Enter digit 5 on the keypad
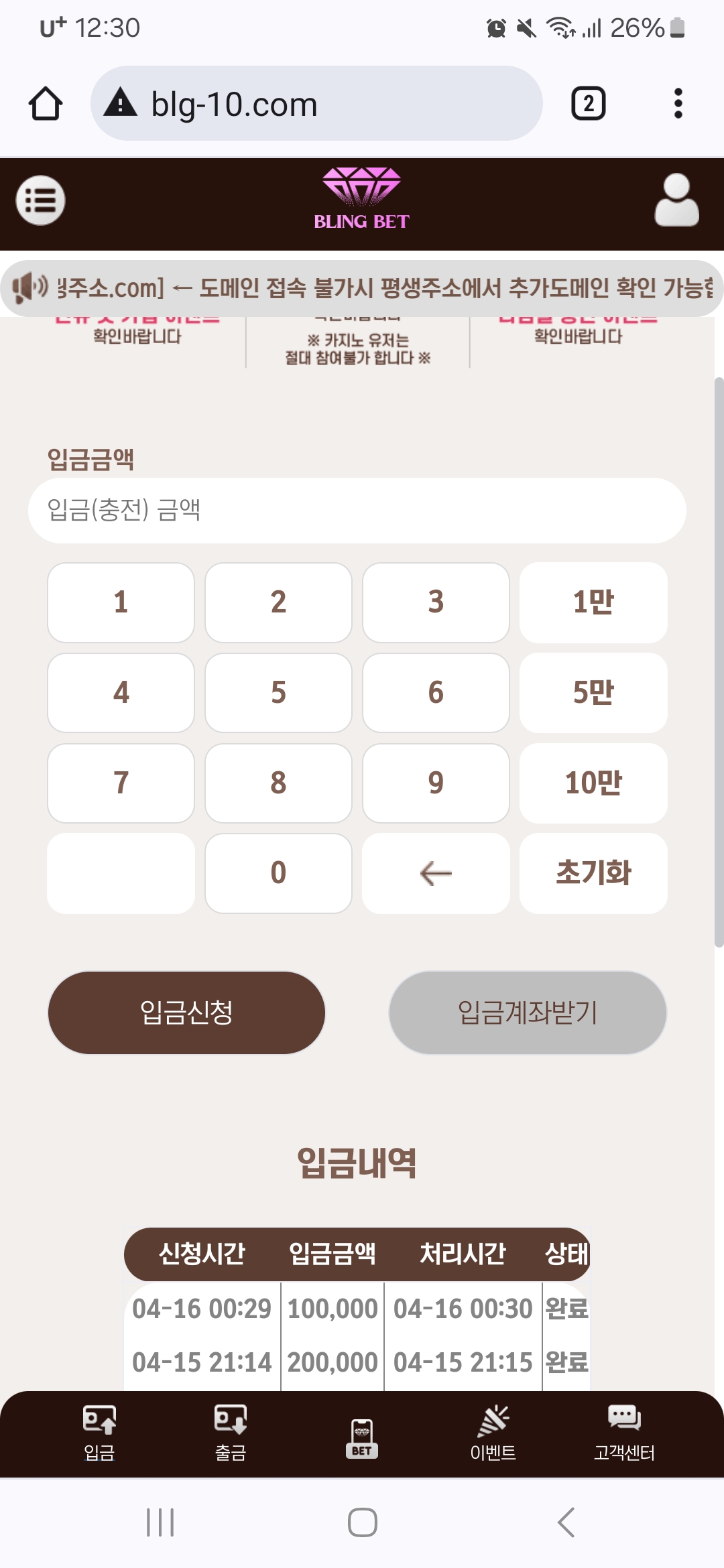The image size is (724, 1568). pyautogui.click(x=278, y=693)
